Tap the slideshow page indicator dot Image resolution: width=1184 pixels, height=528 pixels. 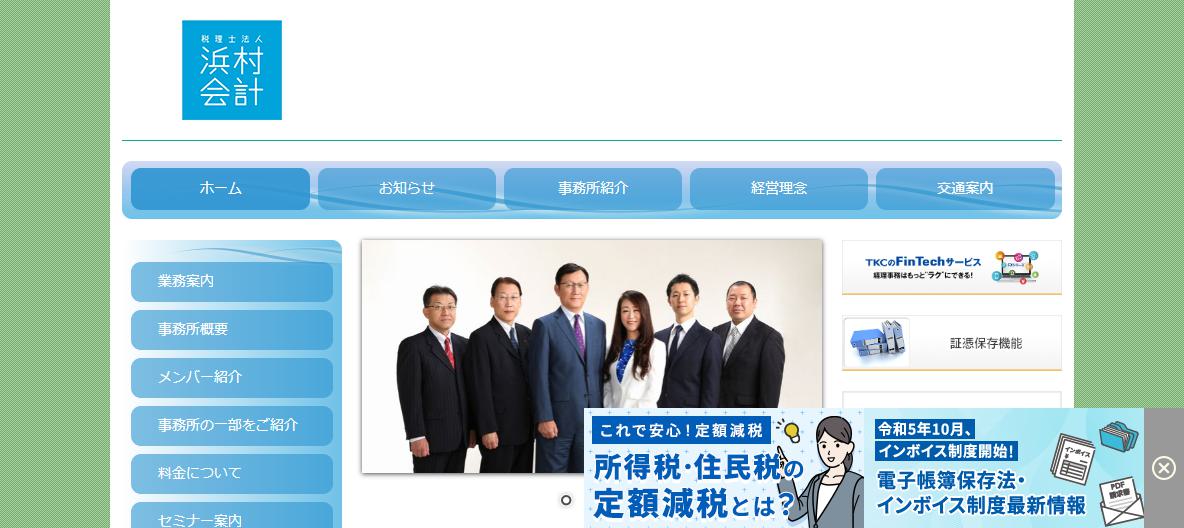point(566,500)
